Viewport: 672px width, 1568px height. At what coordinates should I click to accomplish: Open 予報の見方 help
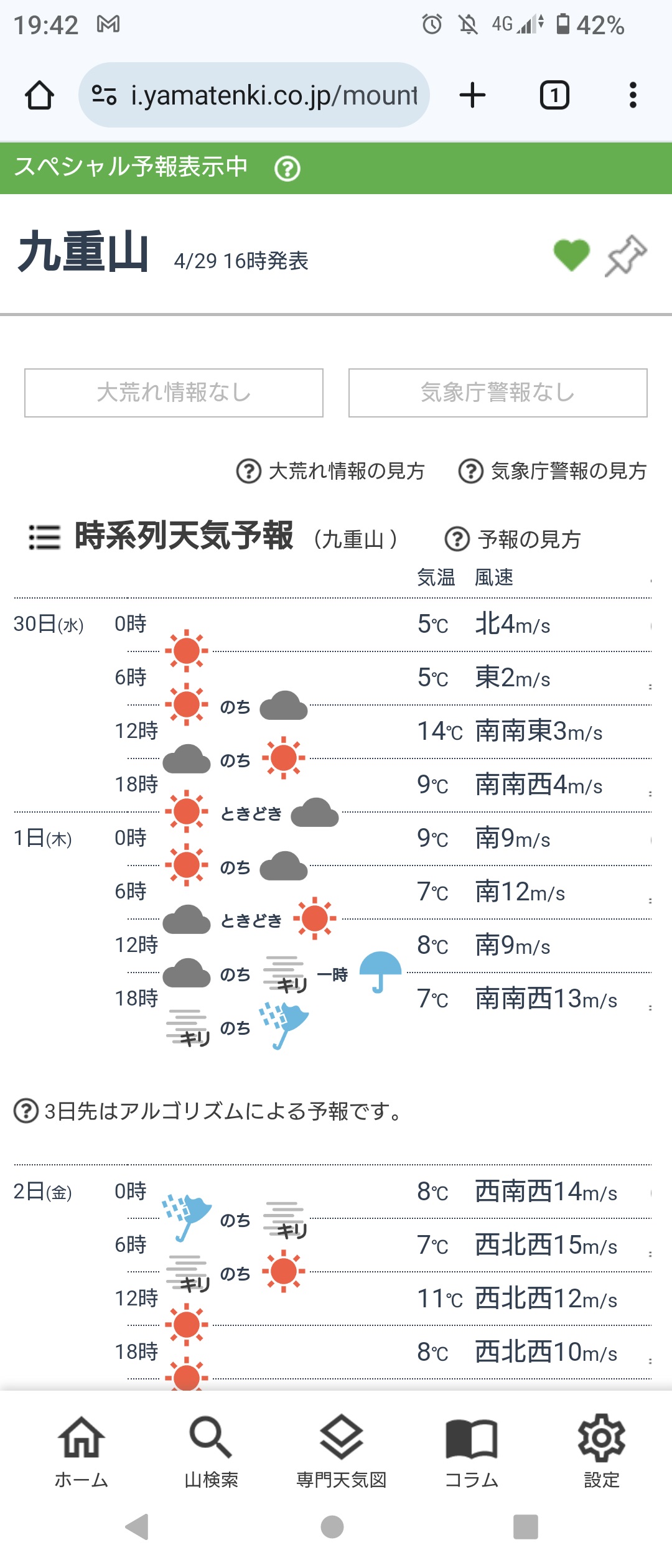(513, 539)
